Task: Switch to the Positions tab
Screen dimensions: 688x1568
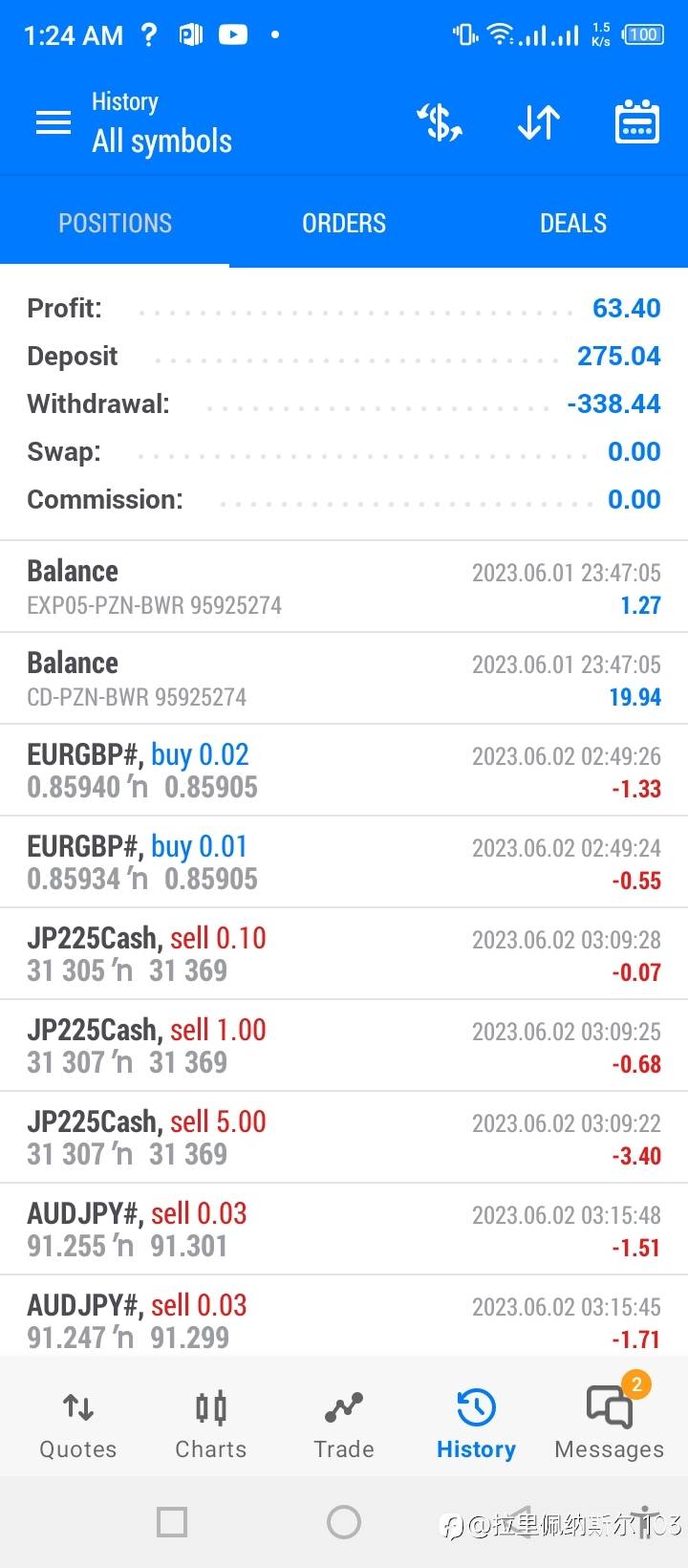Action: 115,224
